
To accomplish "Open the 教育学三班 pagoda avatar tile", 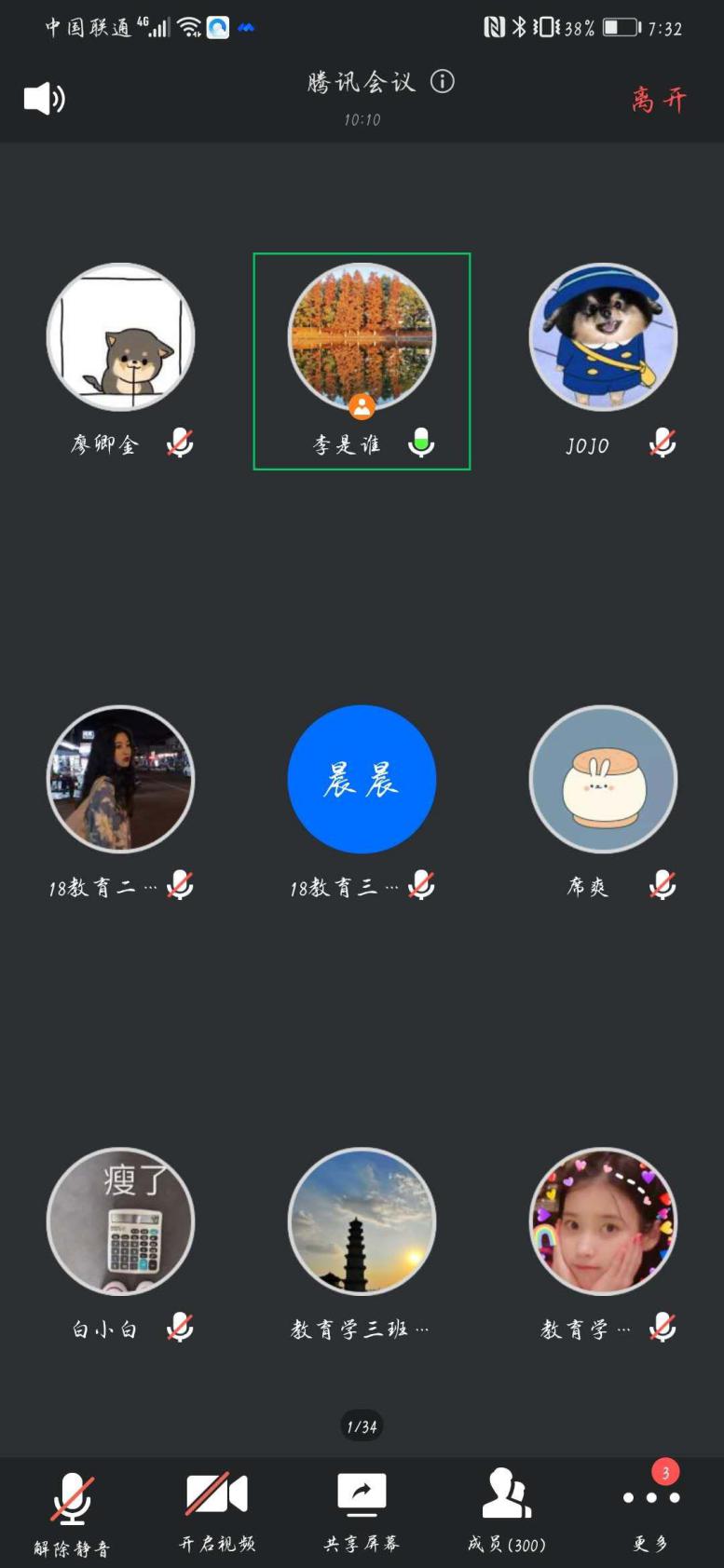I will pyautogui.click(x=362, y=1221).
